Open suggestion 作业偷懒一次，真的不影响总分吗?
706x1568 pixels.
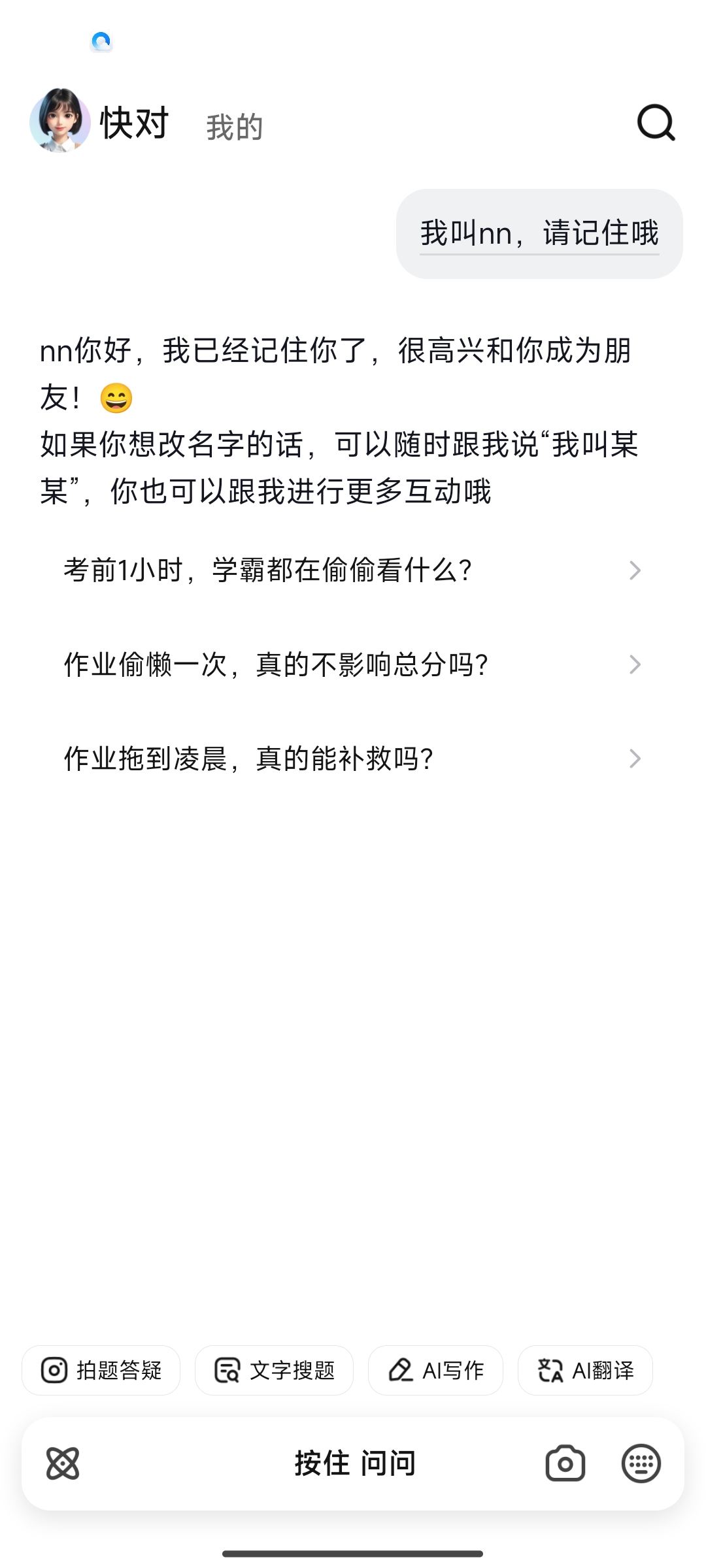click(353, 664)
